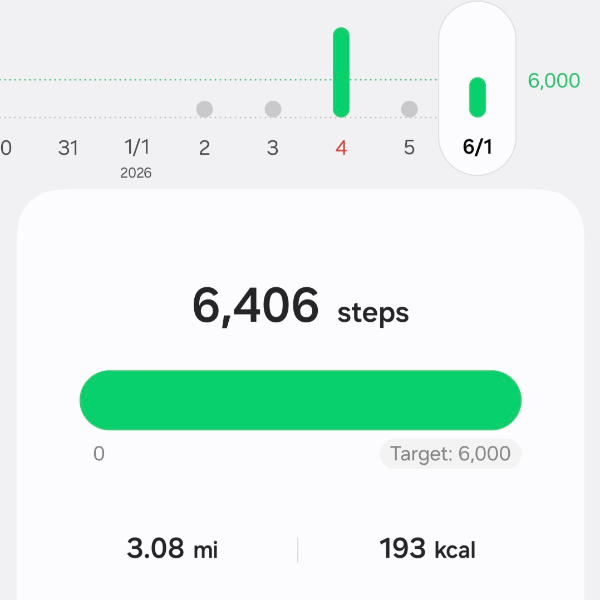
Task: Pick day 5 on the timeline
Action: pos(409,147)
